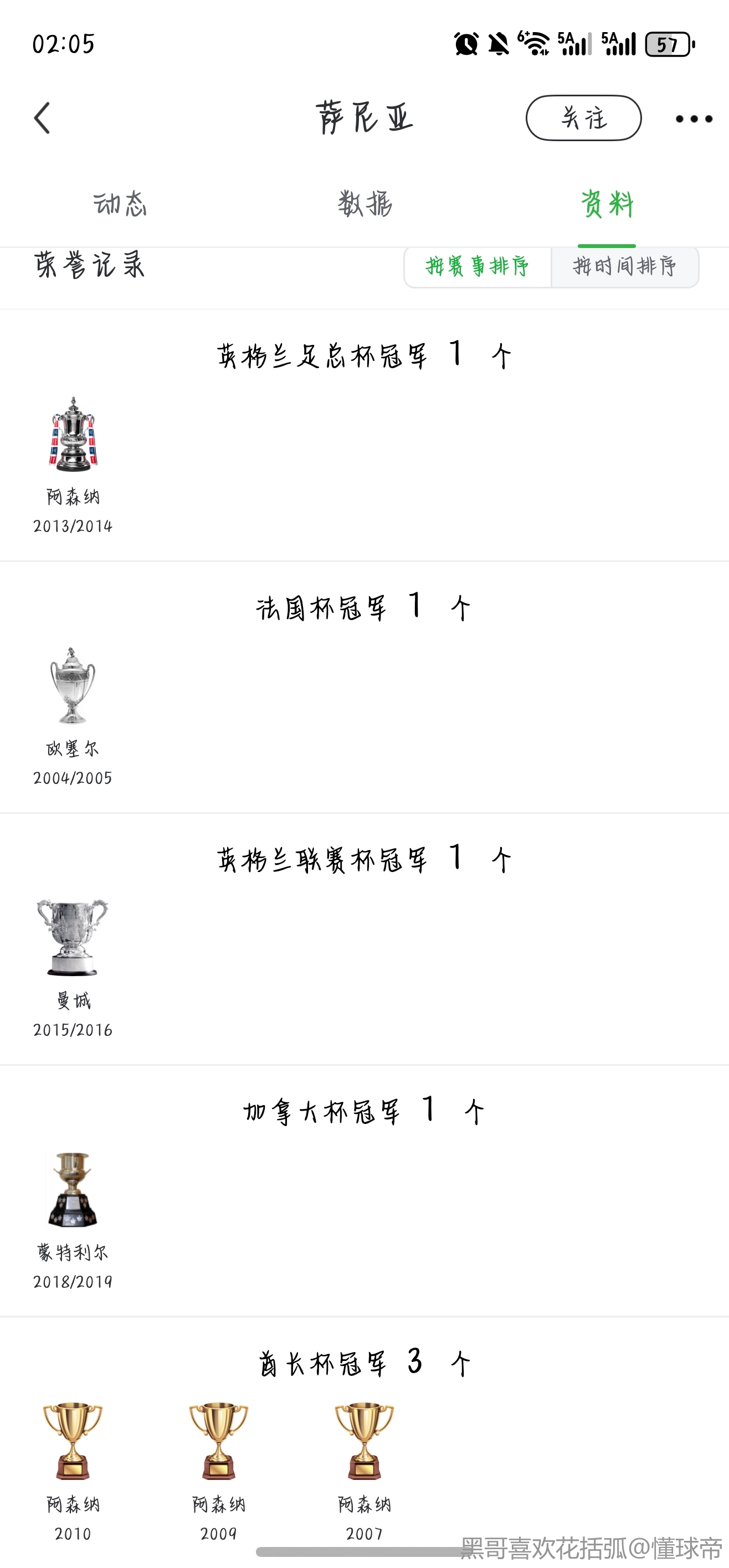
Task: Select the 资料 tab
Action: [607, 204]
